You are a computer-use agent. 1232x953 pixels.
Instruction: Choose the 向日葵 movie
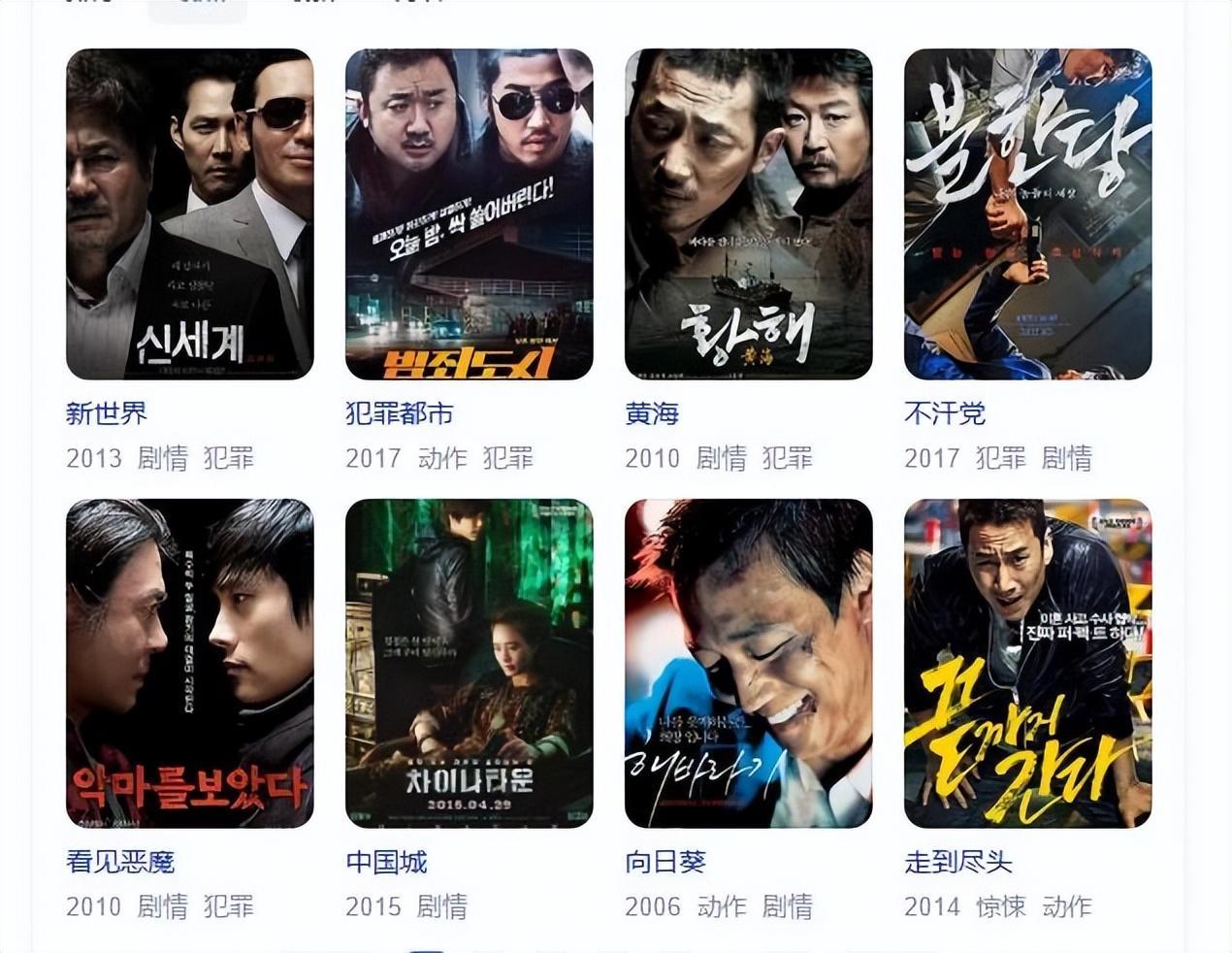tap(748, 663)
